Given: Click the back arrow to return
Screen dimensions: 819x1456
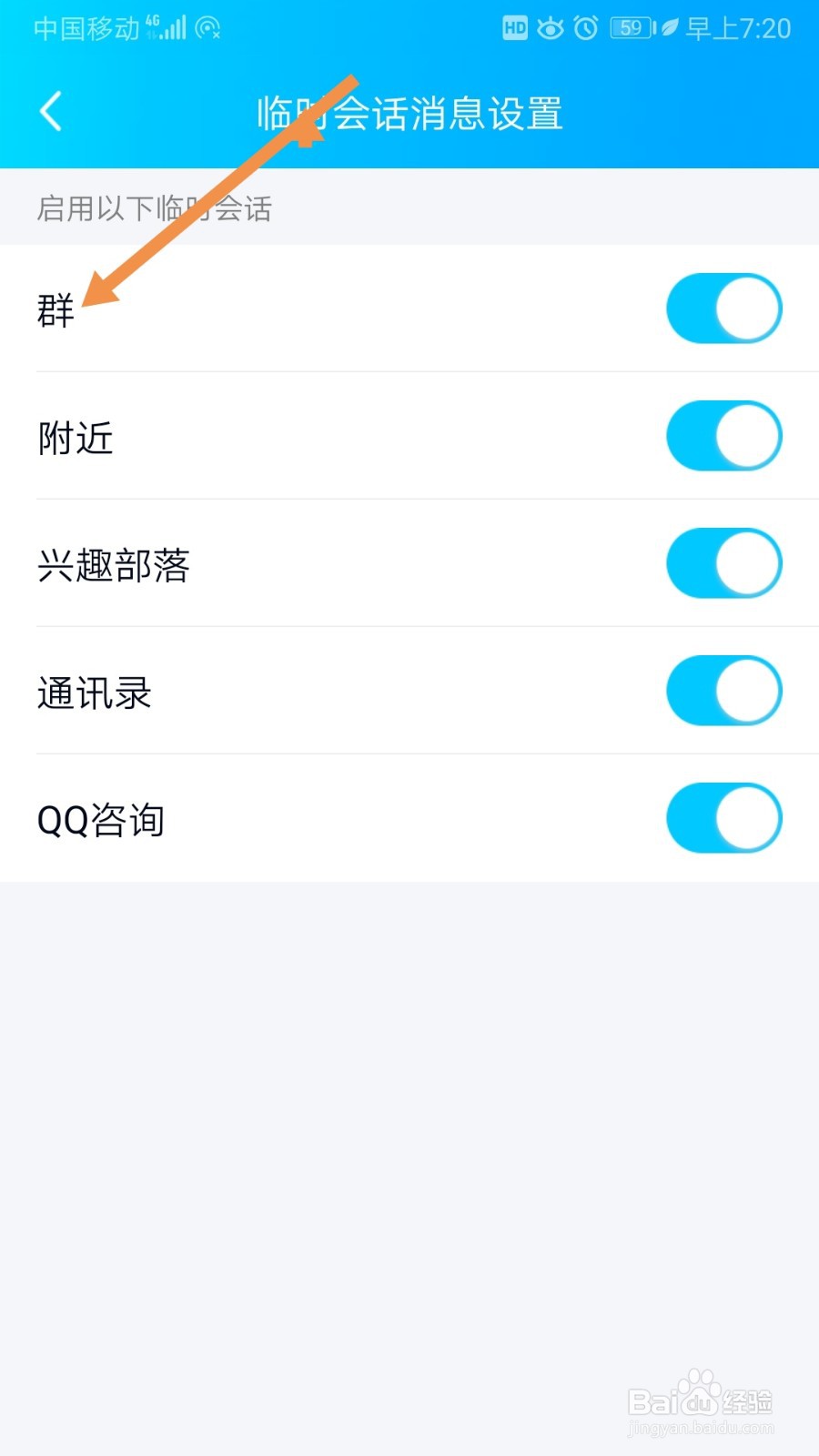Looking at the screenshot, I should (51, 112).
